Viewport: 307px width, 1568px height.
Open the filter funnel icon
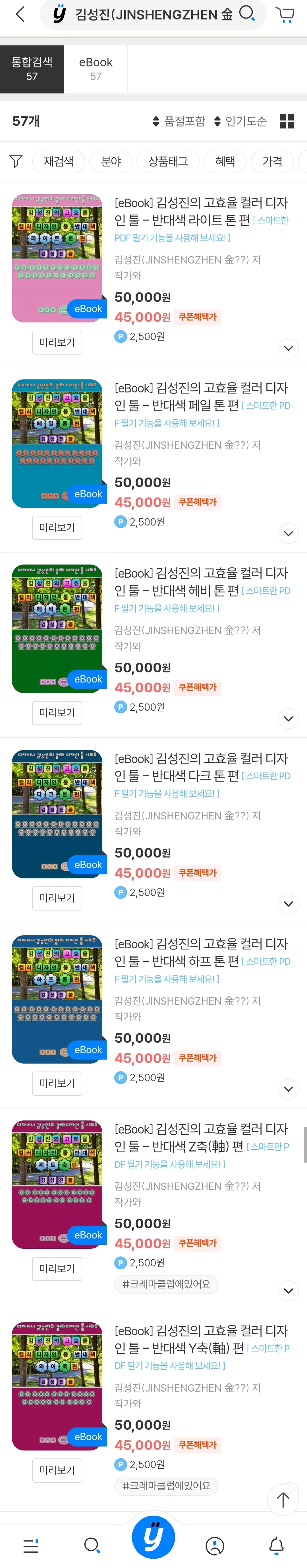pyautogui.click(x=16, y=161)
